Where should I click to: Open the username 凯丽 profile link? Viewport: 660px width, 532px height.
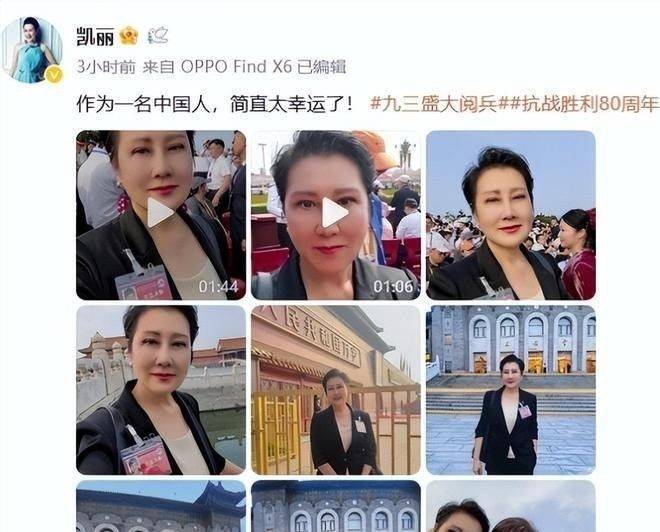[x=94, y=36]
